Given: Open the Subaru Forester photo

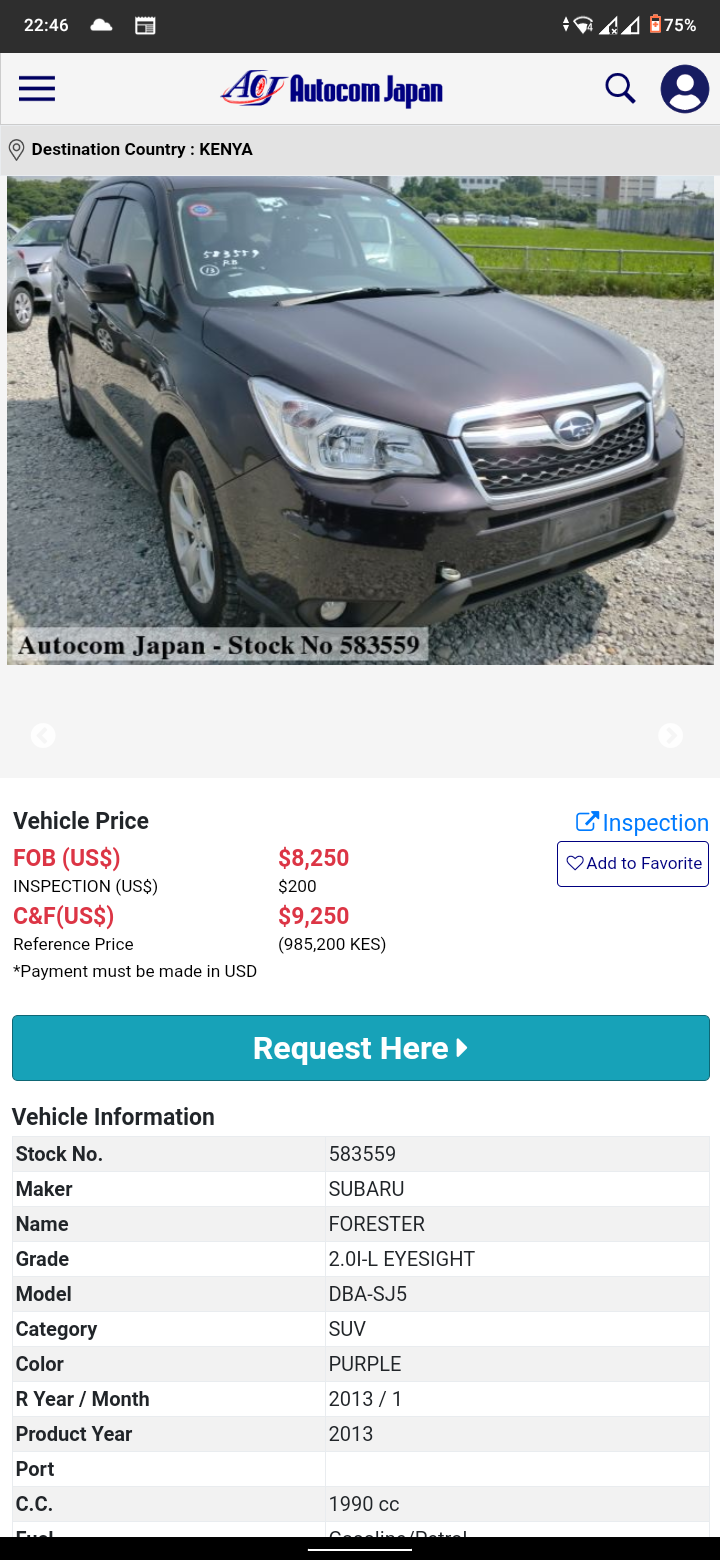Looking at the screenshot, I should pos(360,420).
